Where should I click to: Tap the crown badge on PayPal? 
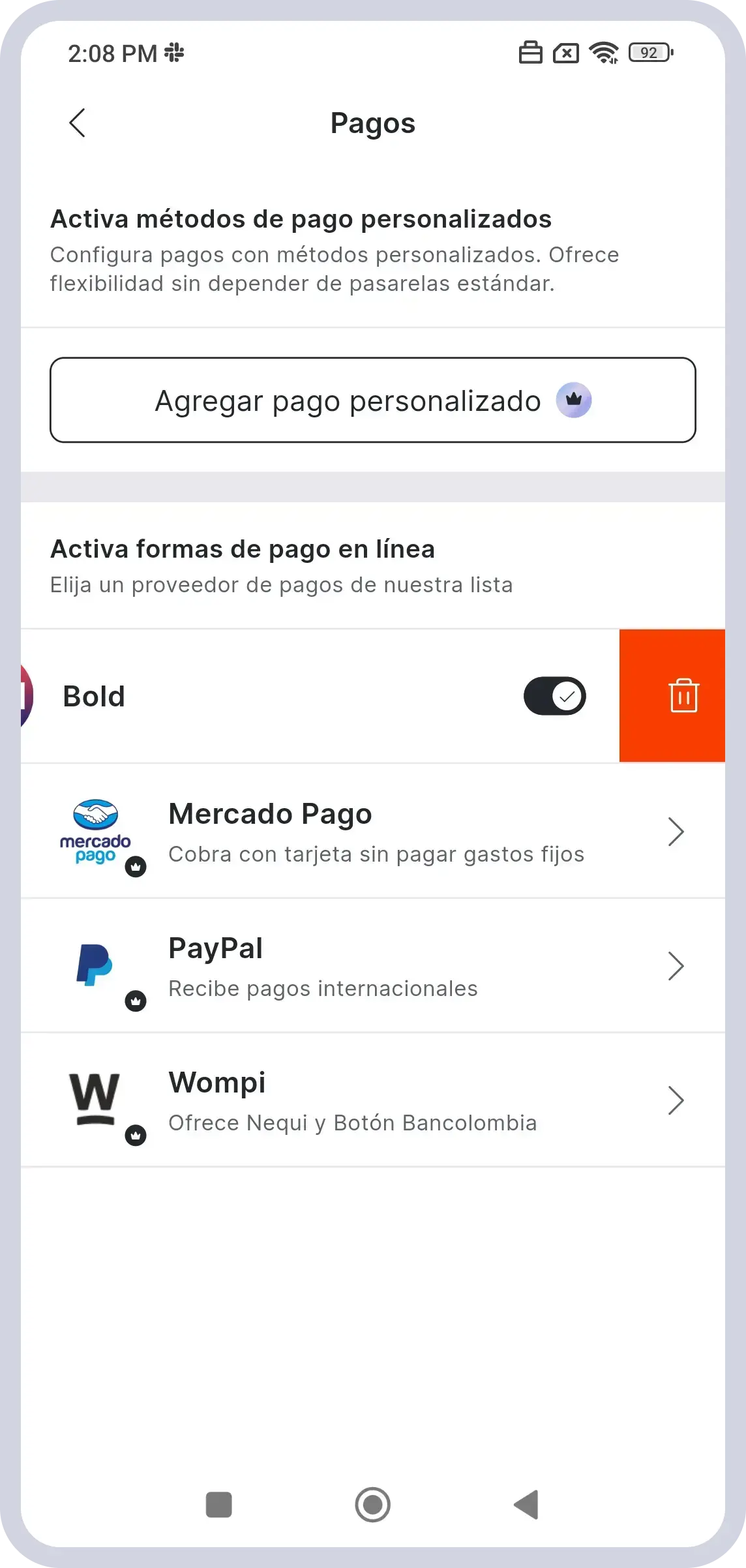click(136, 1001)
